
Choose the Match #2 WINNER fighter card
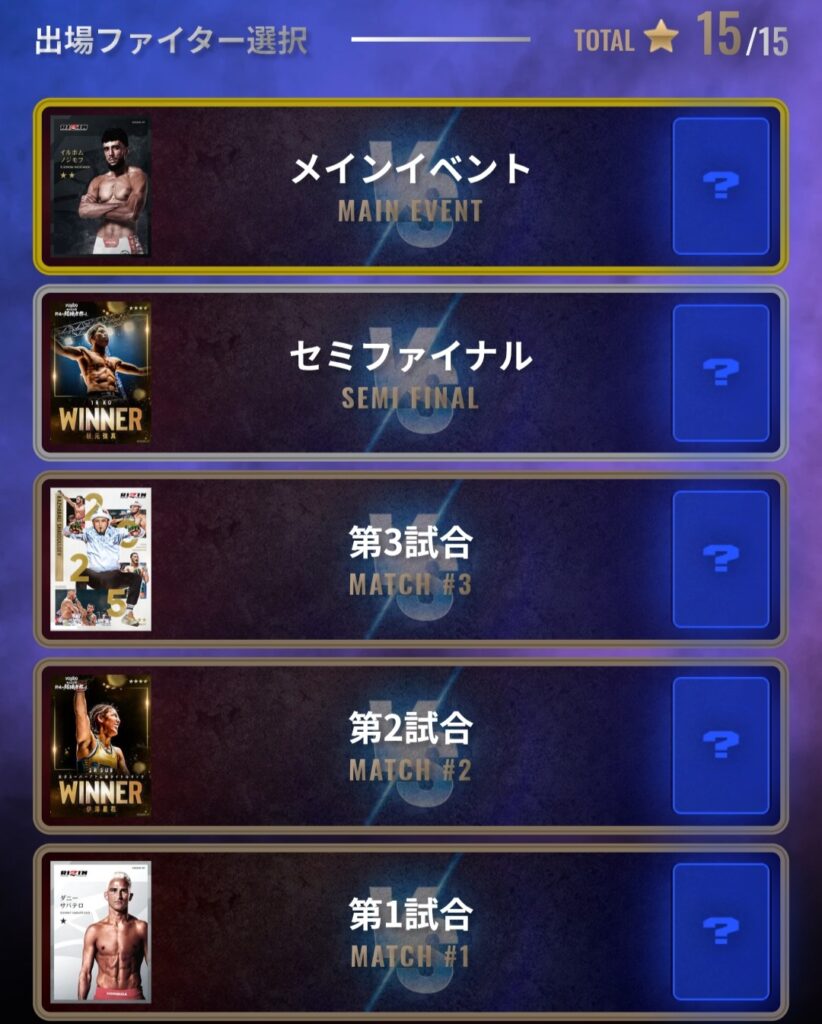(101, 745)
